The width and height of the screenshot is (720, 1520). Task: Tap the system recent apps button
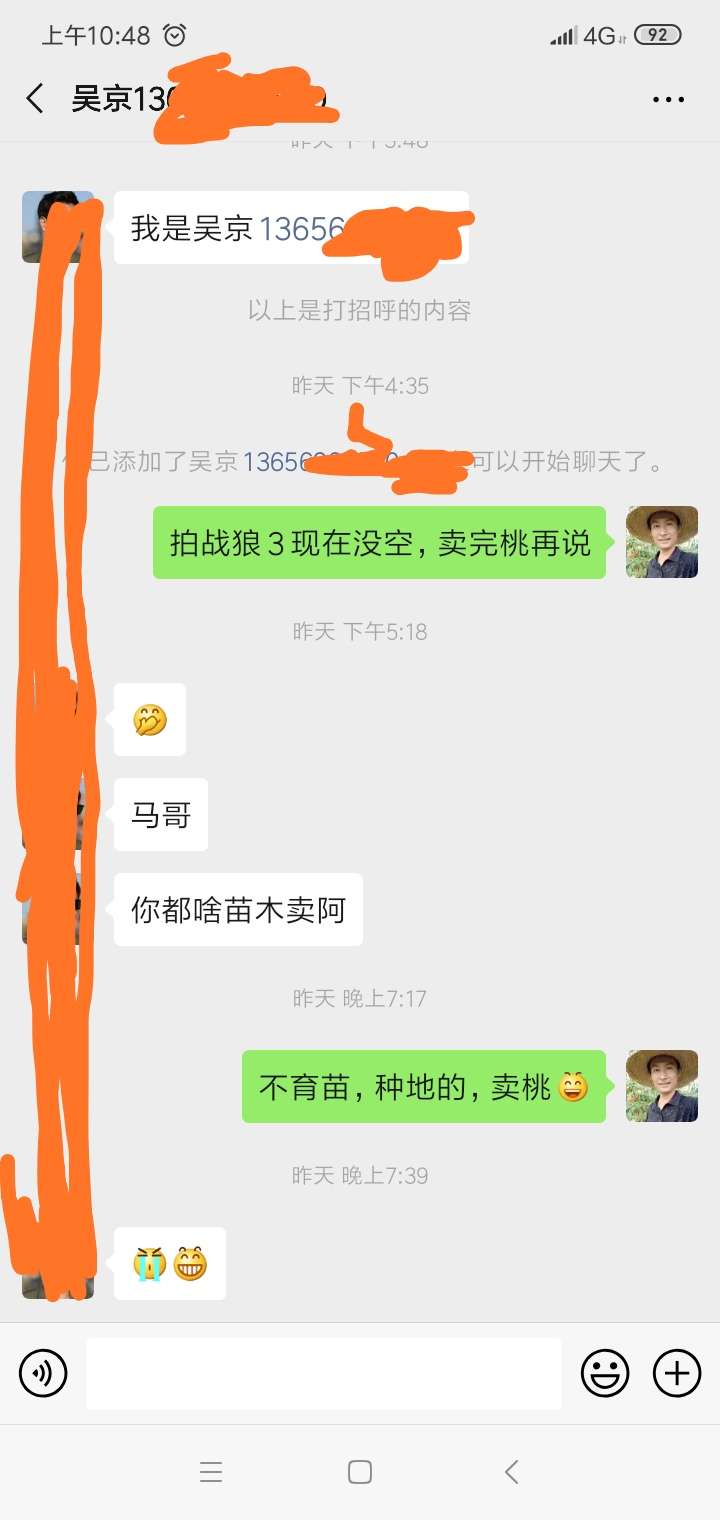(x=211, y=1471)
